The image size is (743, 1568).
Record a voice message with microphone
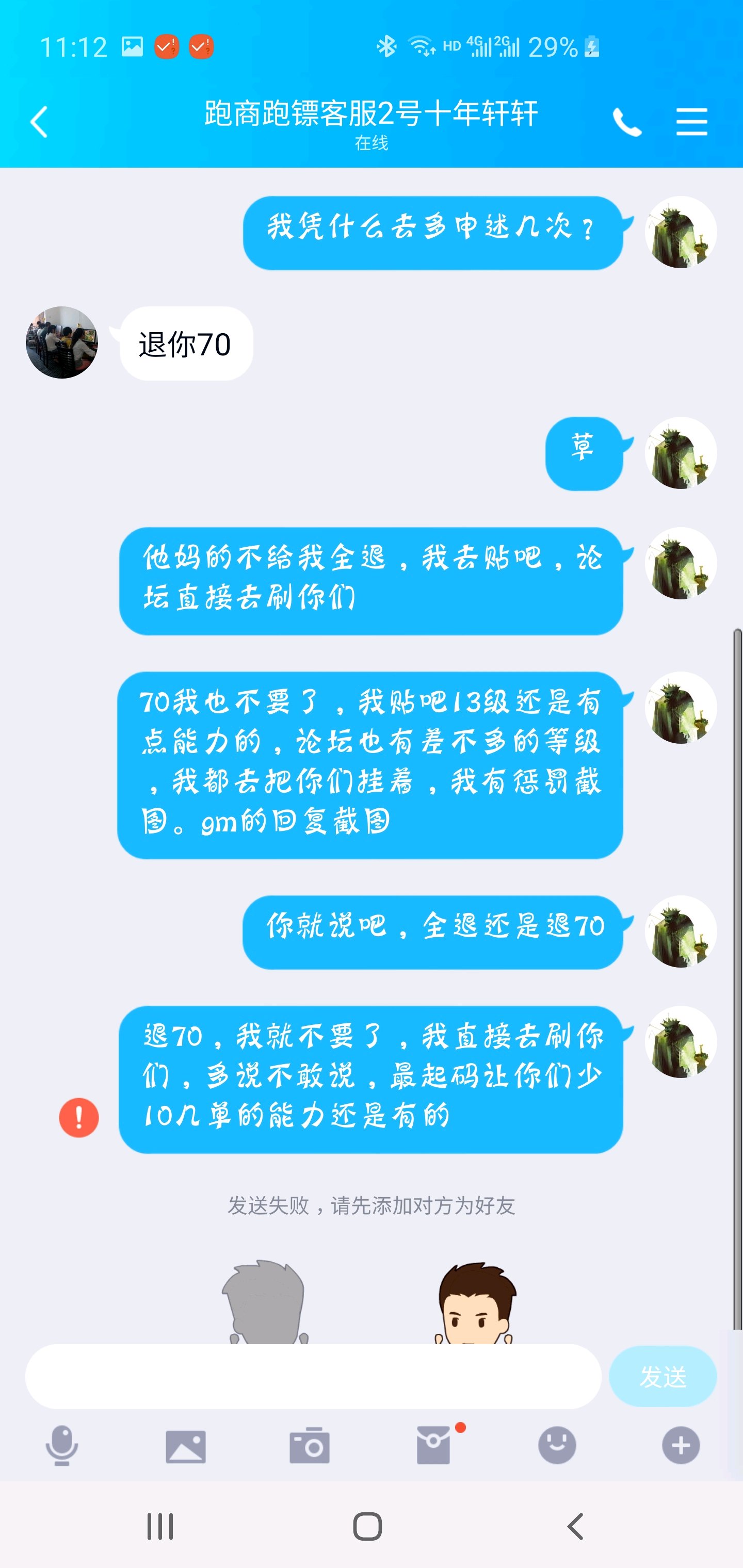(61, 1445)
